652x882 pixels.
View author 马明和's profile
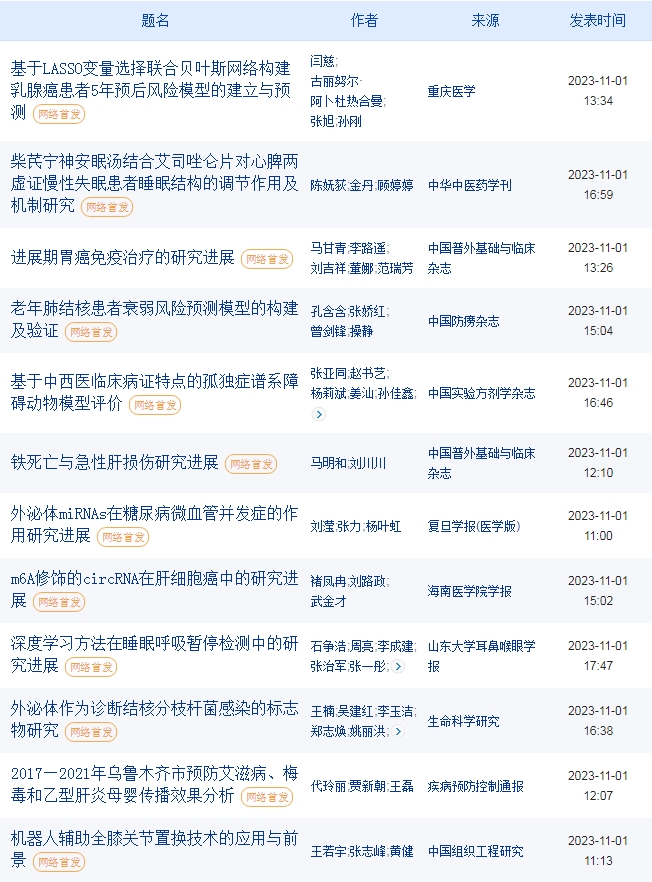coord(329,463)
